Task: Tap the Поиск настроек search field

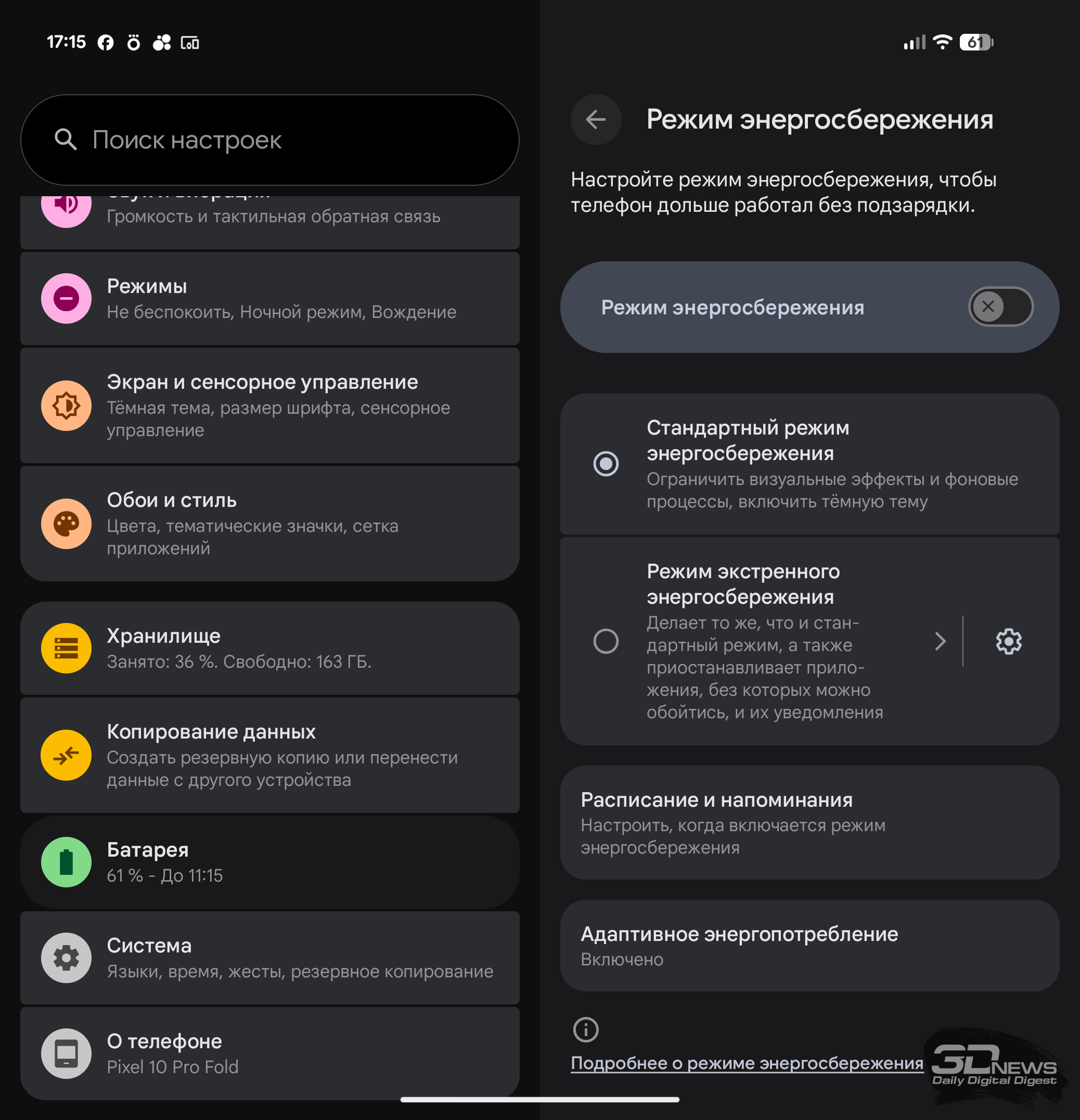Action: 269,140
